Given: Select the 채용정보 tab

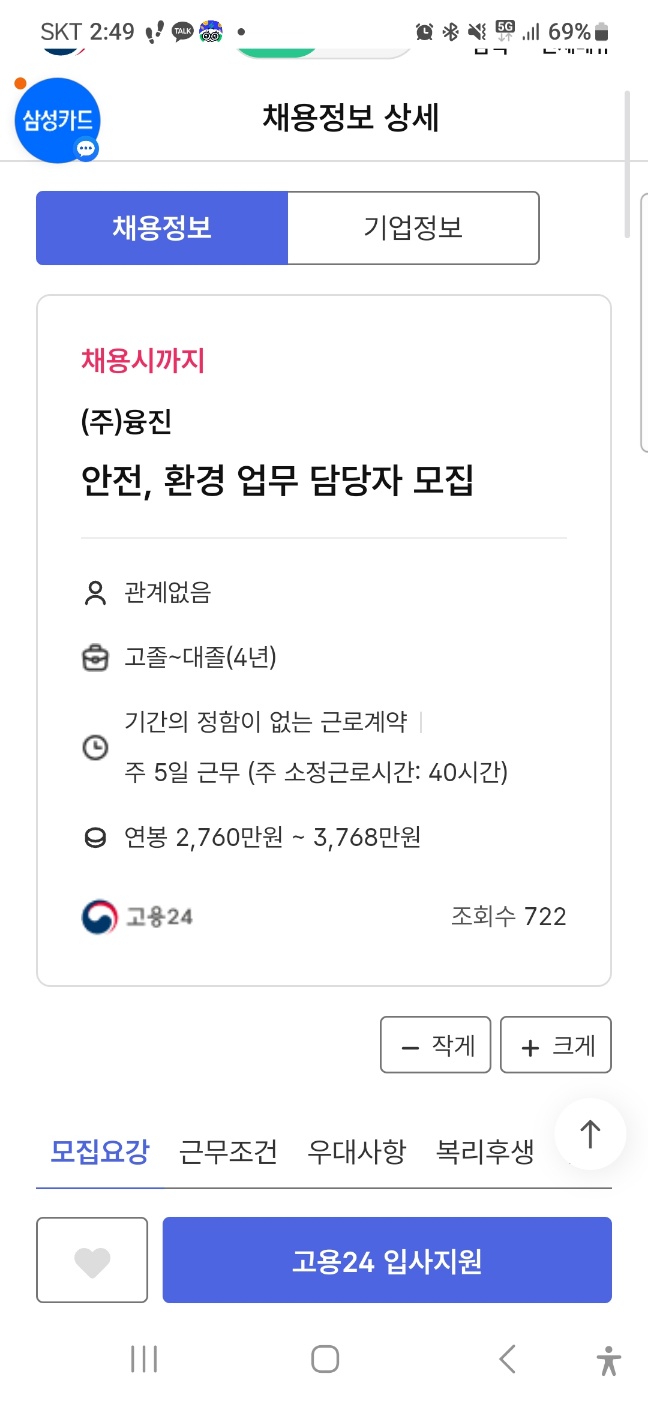Looking at the screenshot, I should pos(162,228).
